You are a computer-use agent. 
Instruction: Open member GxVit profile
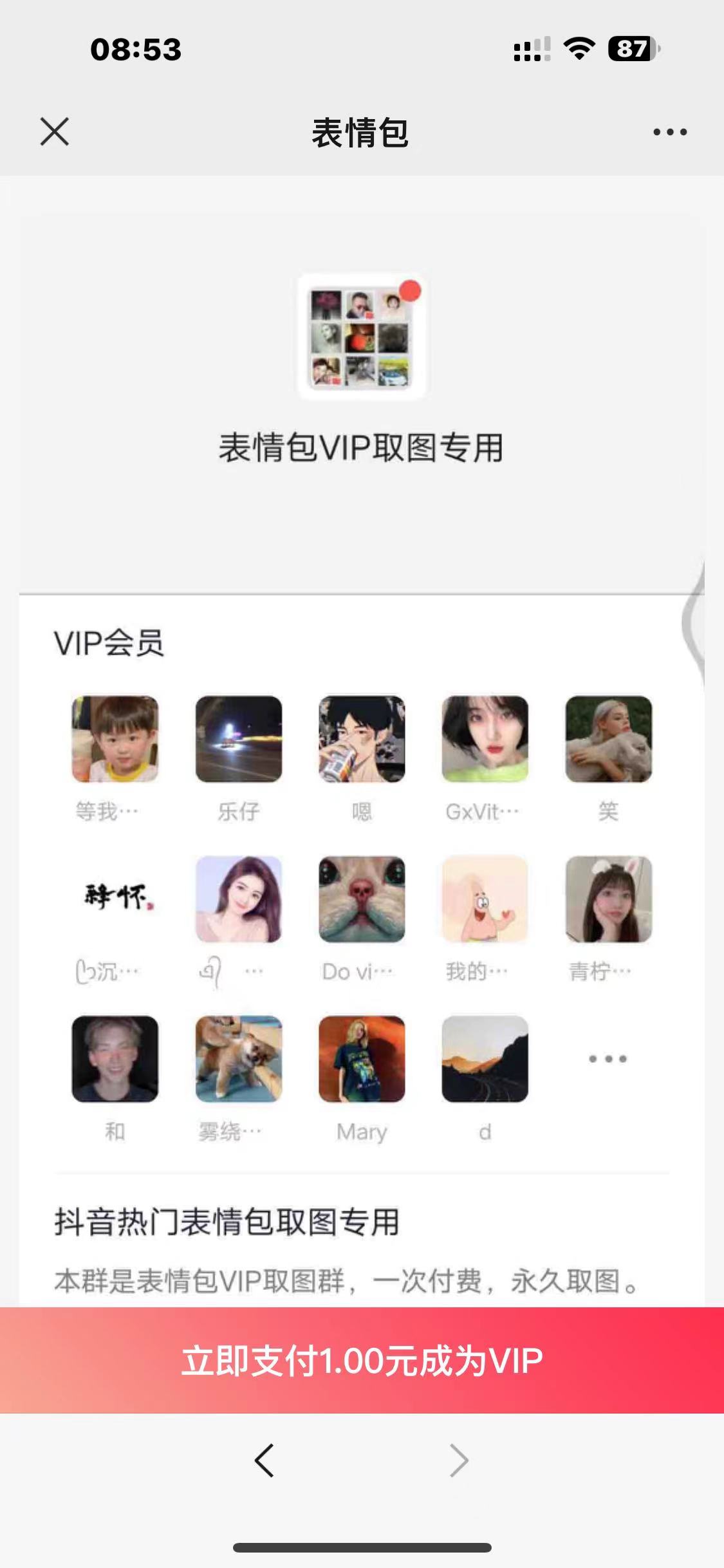(485, 739)
